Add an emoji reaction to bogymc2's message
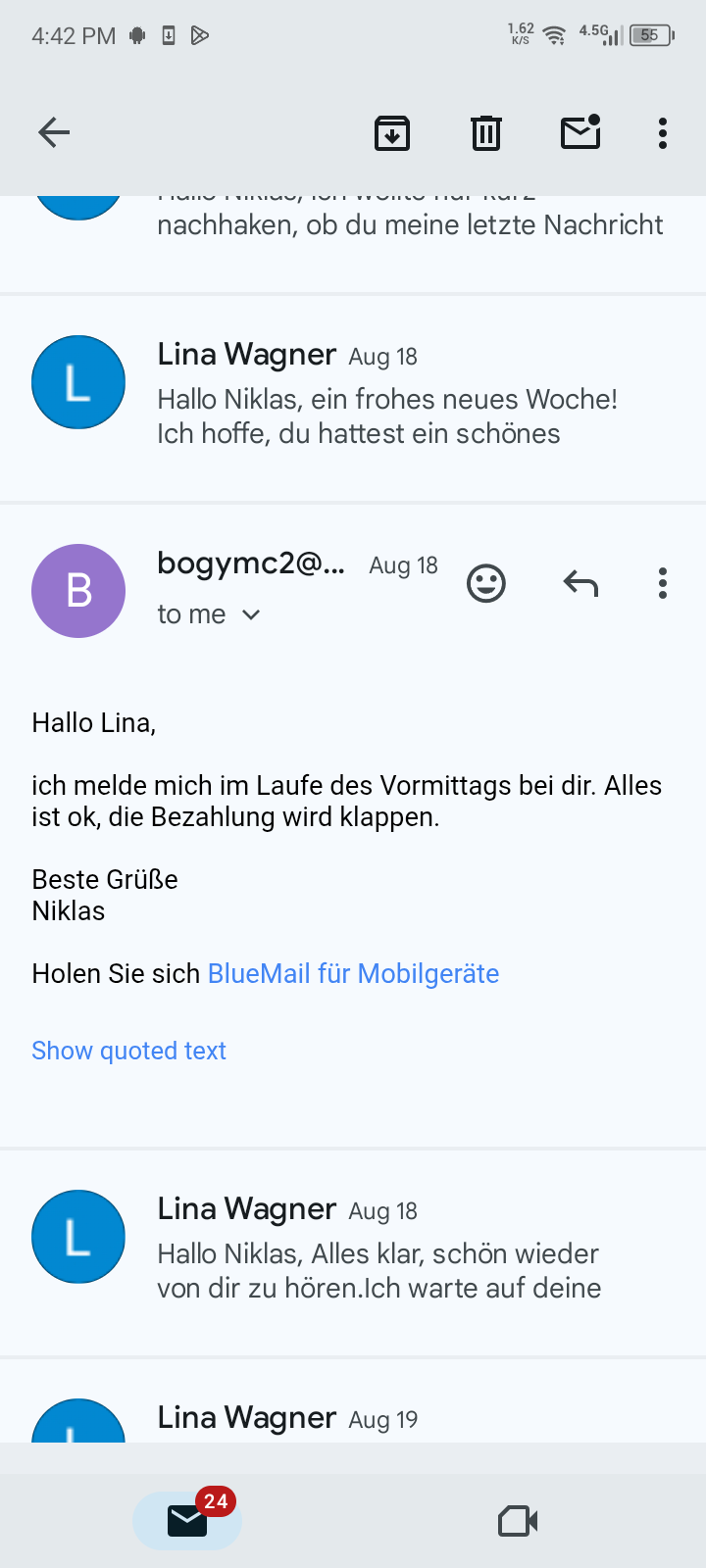706x1568 pixels. point(486,584)
